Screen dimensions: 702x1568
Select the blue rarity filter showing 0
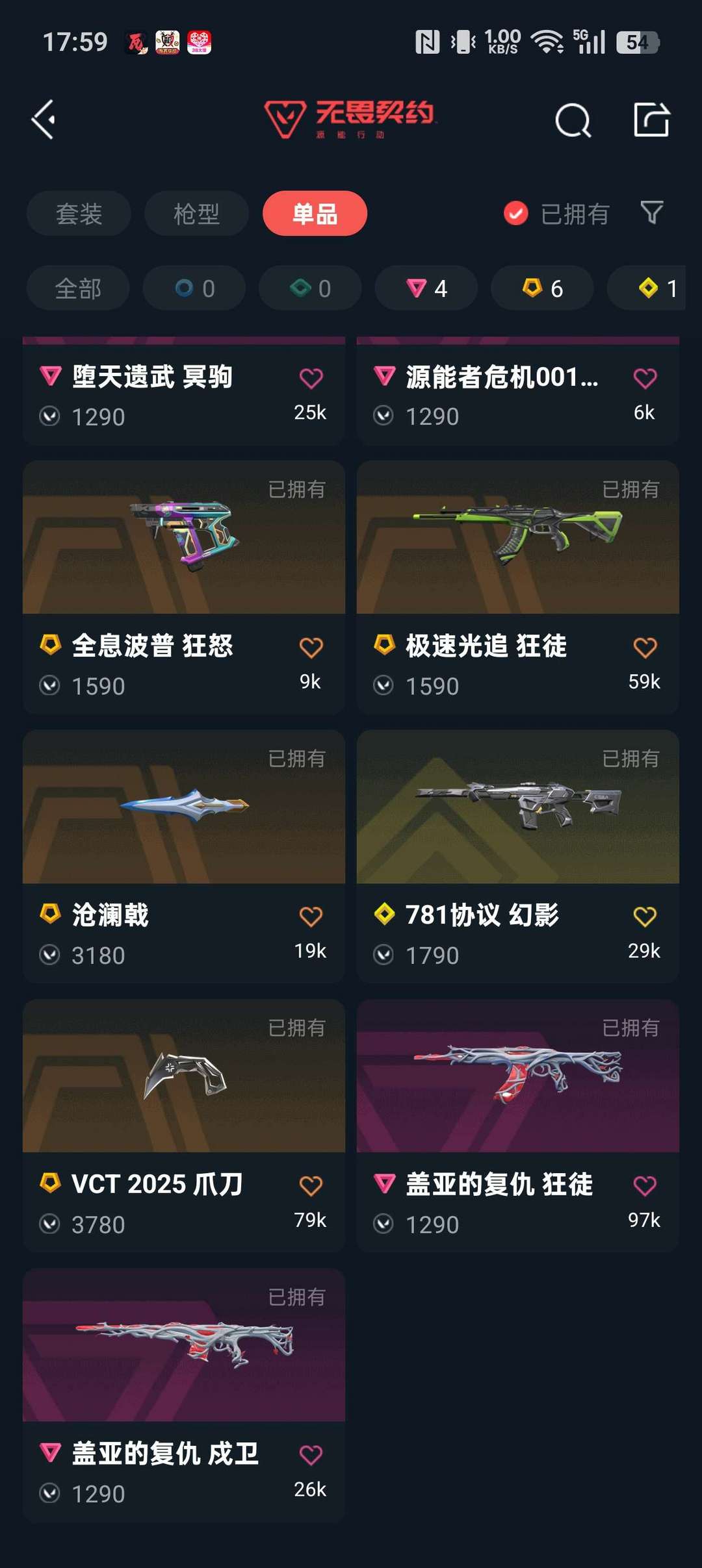tap(194, 288)
